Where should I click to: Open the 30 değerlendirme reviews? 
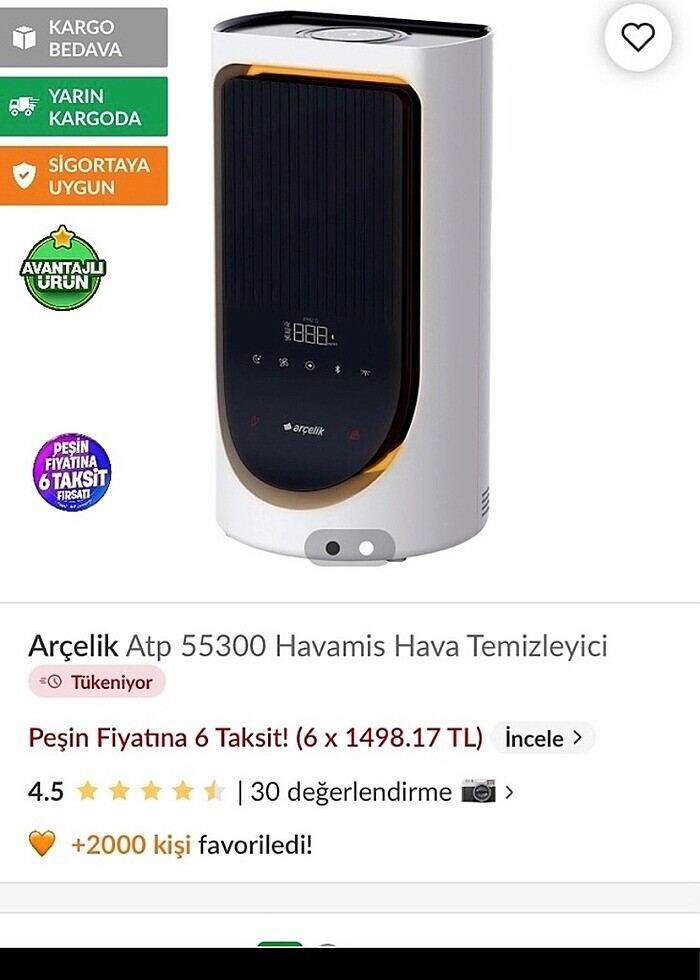[351, 792]
